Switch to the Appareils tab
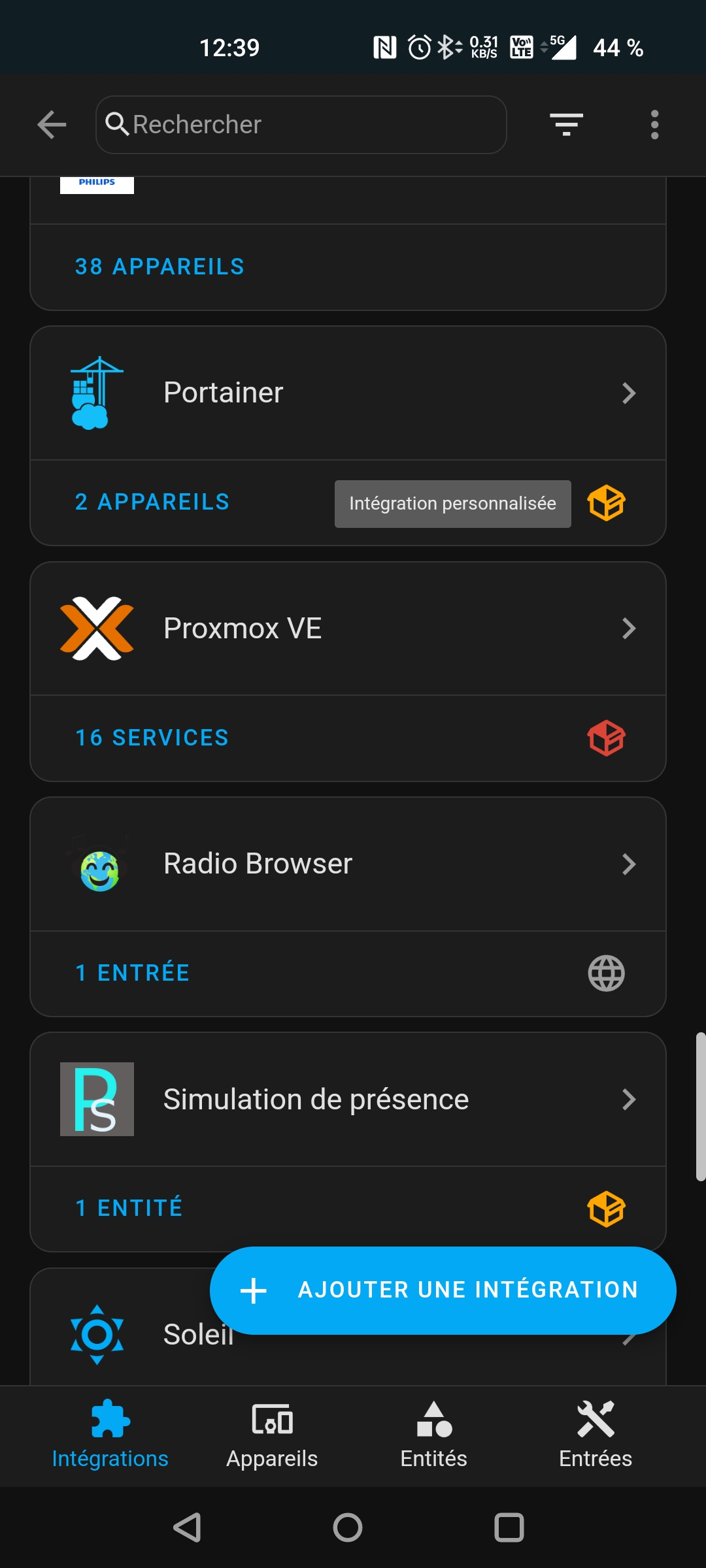706x1568 pixels. tap(272, 1436)
